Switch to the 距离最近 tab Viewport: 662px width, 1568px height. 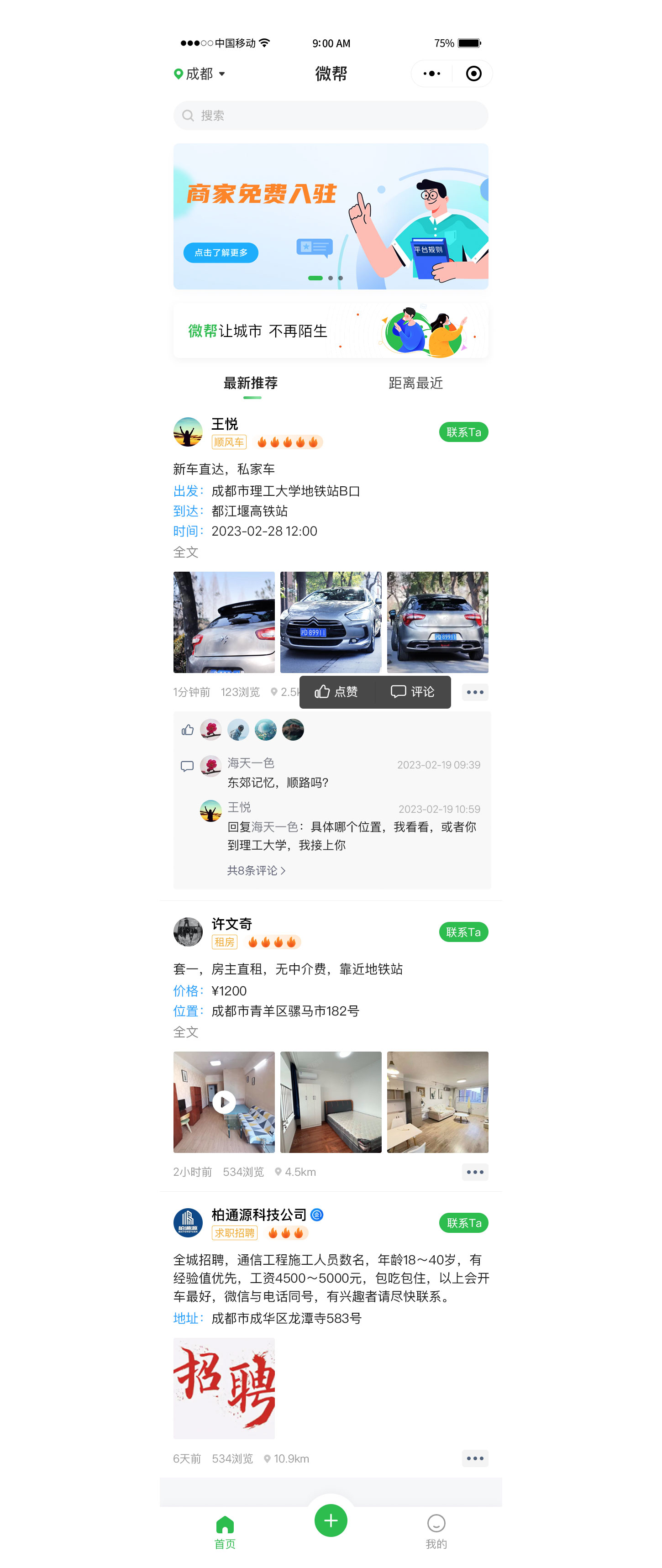(415, 383)
